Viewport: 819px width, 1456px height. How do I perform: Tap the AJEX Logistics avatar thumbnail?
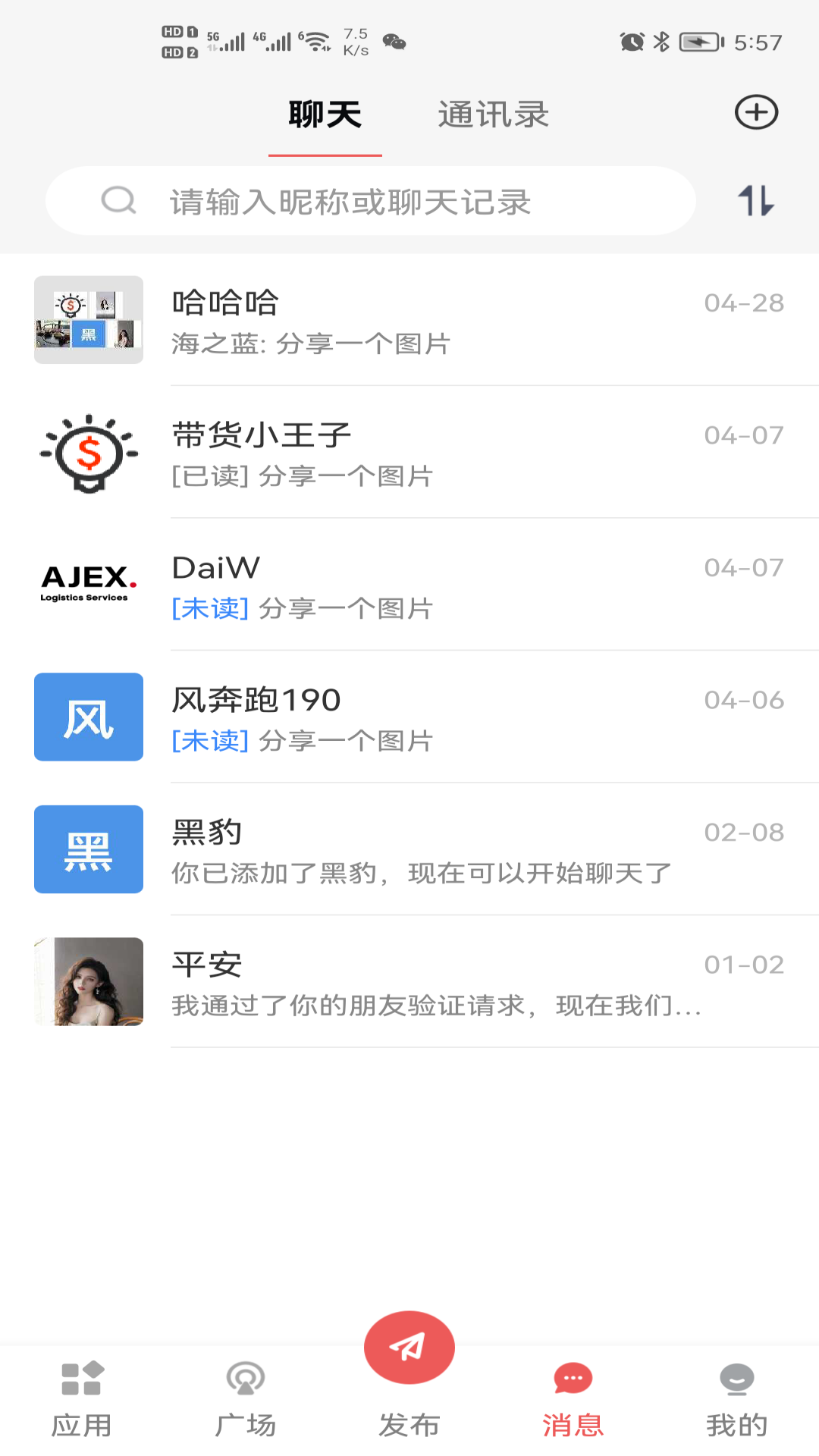click(x=88, y=584)
